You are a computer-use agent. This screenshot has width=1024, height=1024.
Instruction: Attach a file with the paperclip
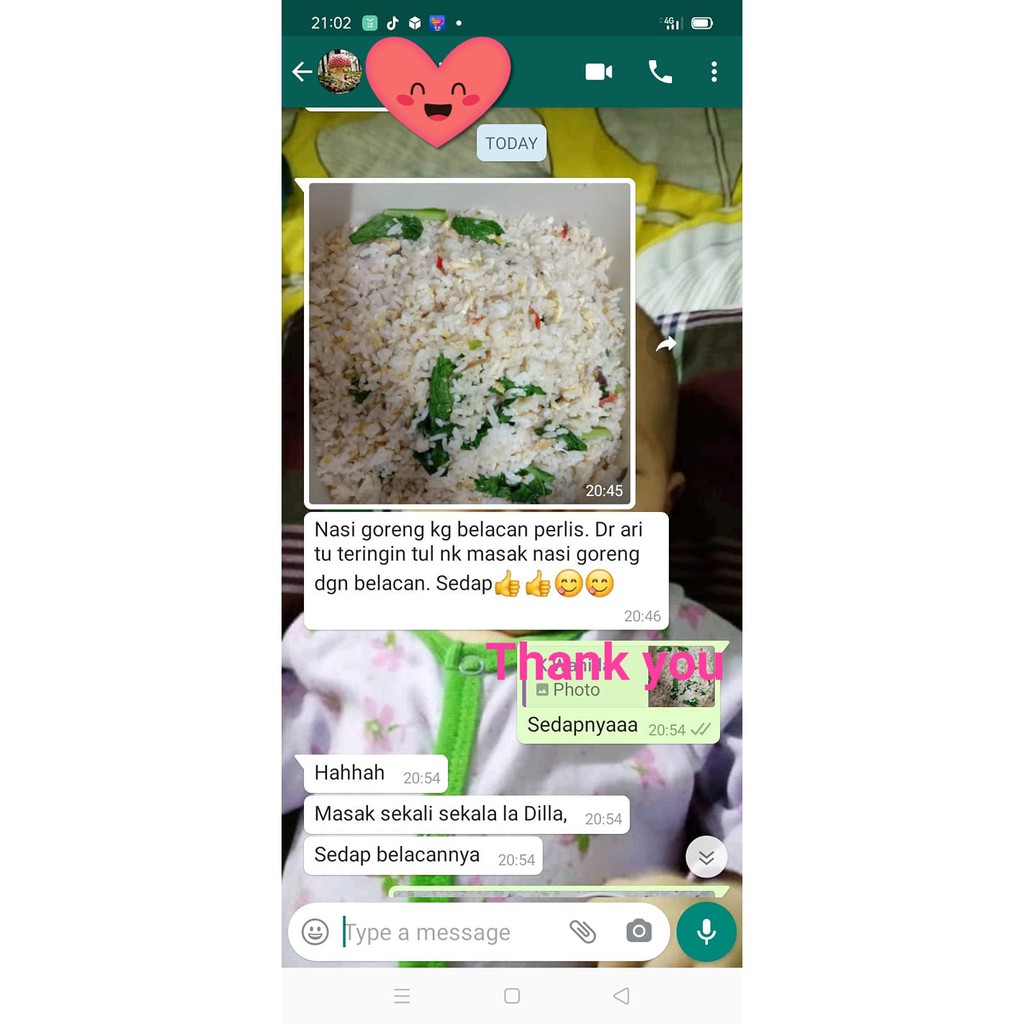(583, 931)
